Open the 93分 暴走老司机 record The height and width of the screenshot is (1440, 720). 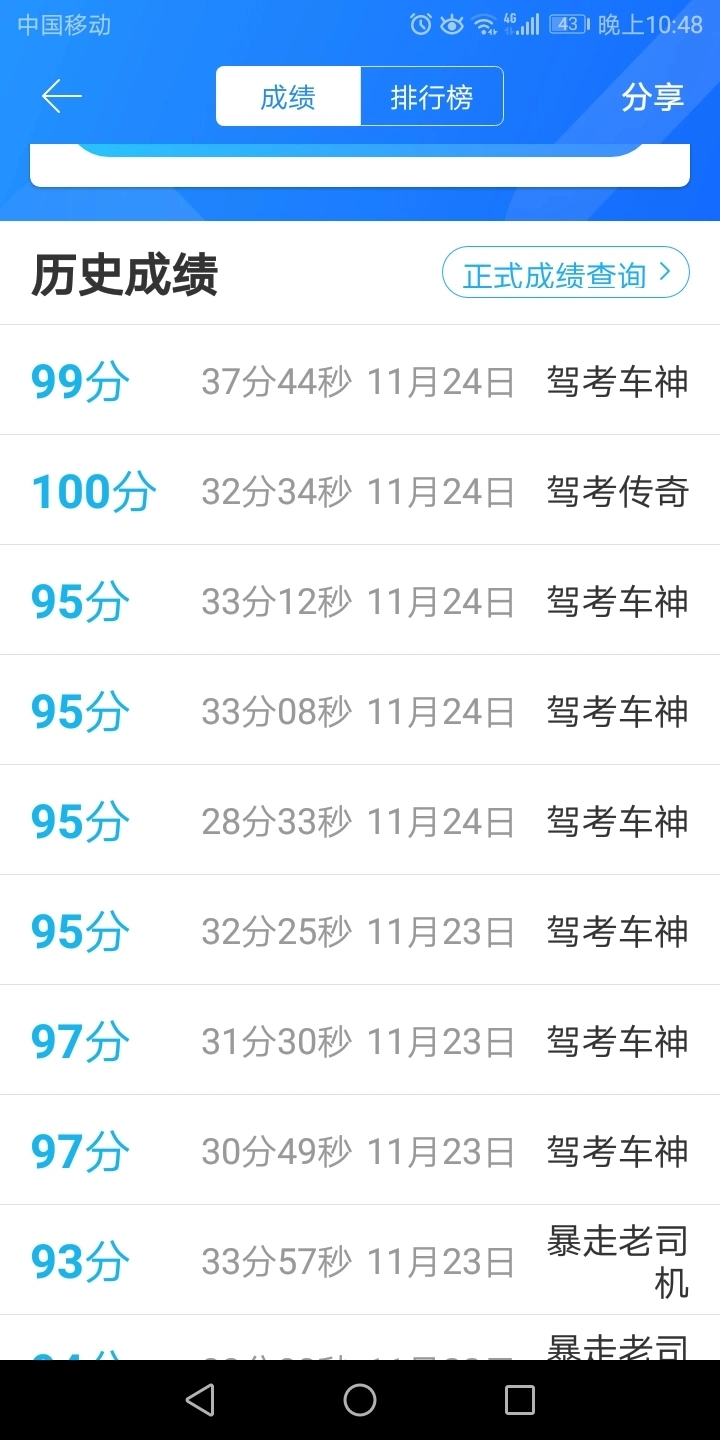(360, 1260)
